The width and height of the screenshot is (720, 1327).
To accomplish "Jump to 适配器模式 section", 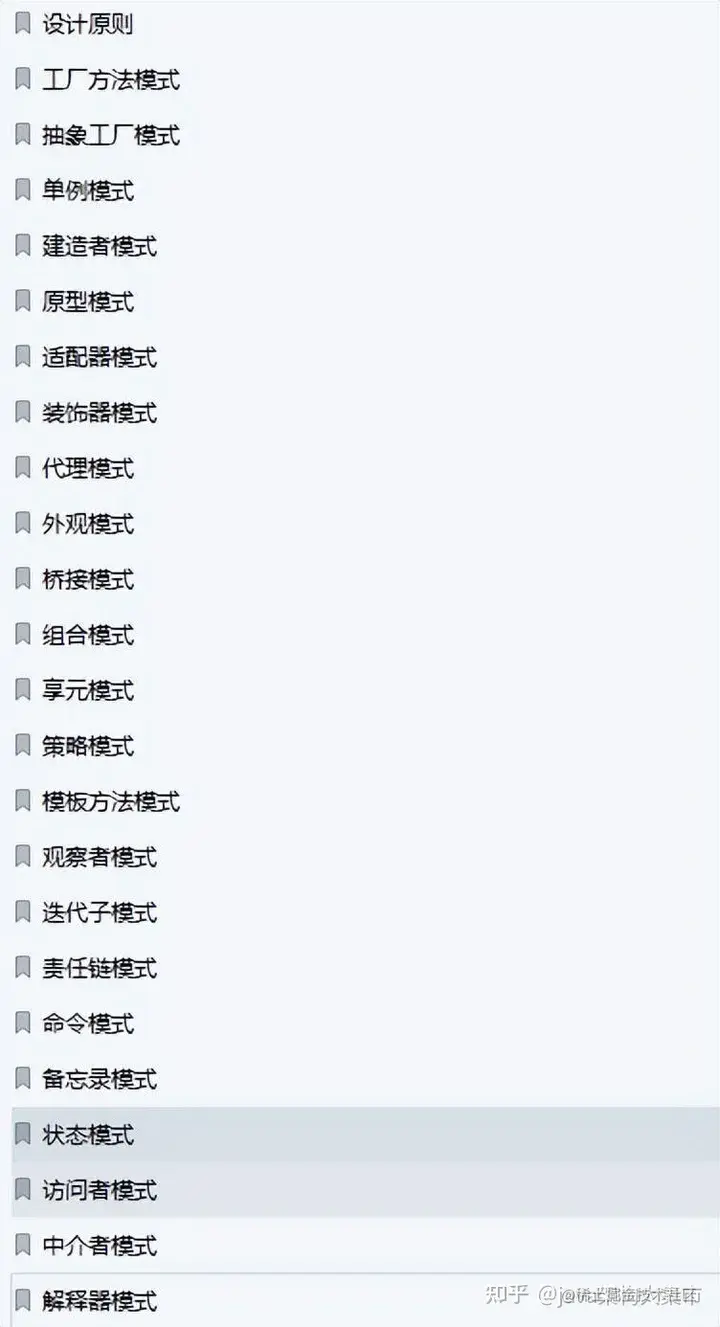I will pyautogui.click(x=99, y=357).
